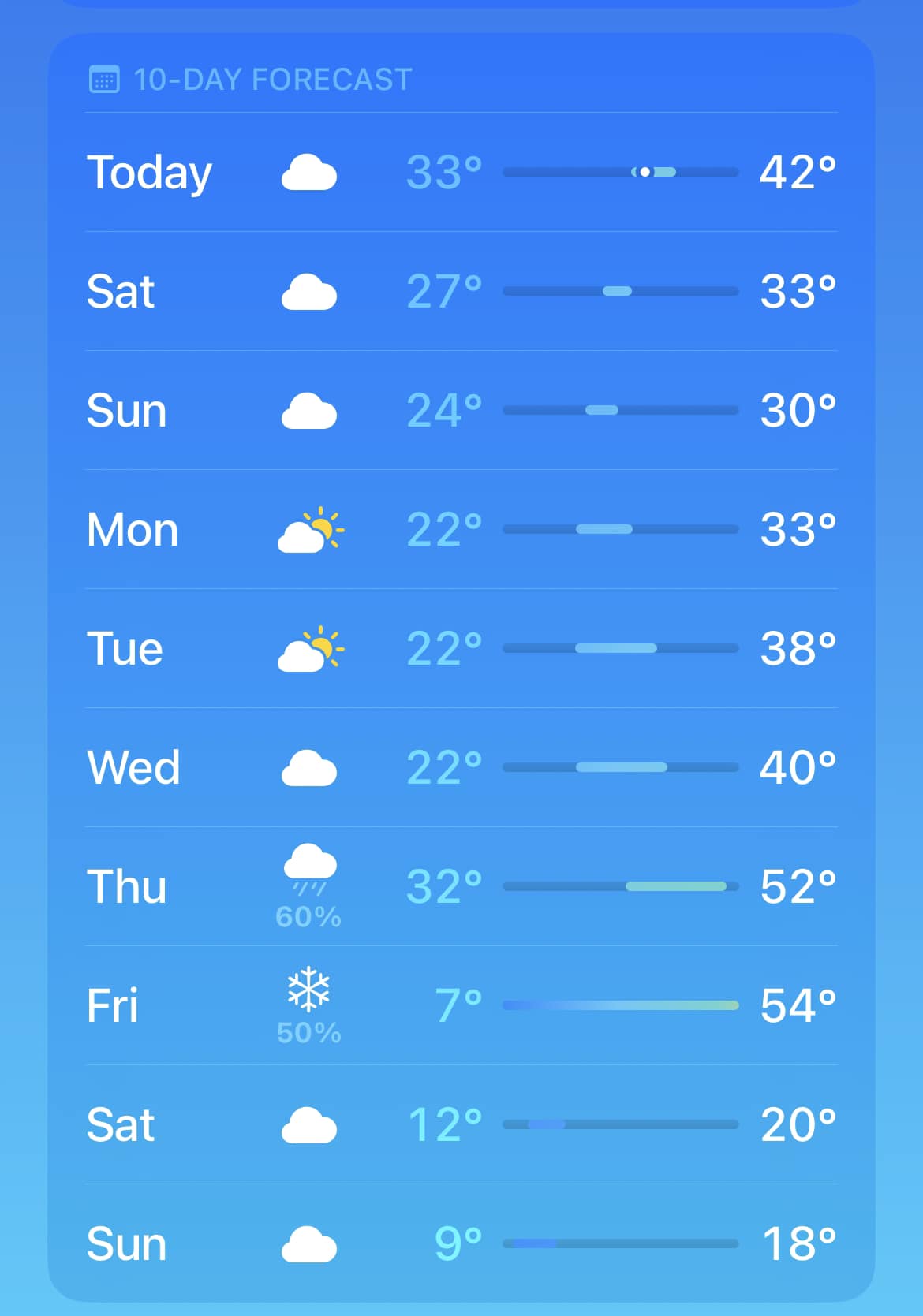
Task: View Tuesday's forecast details
Action: tap(461, 648)
